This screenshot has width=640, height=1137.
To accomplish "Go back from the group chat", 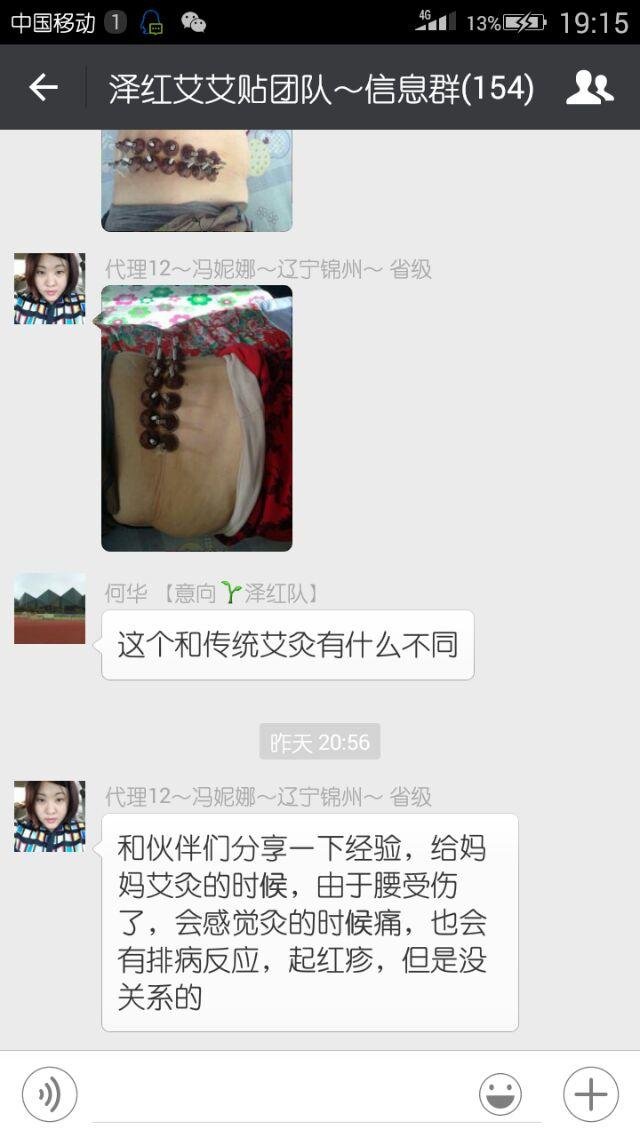I will (43, 88).
